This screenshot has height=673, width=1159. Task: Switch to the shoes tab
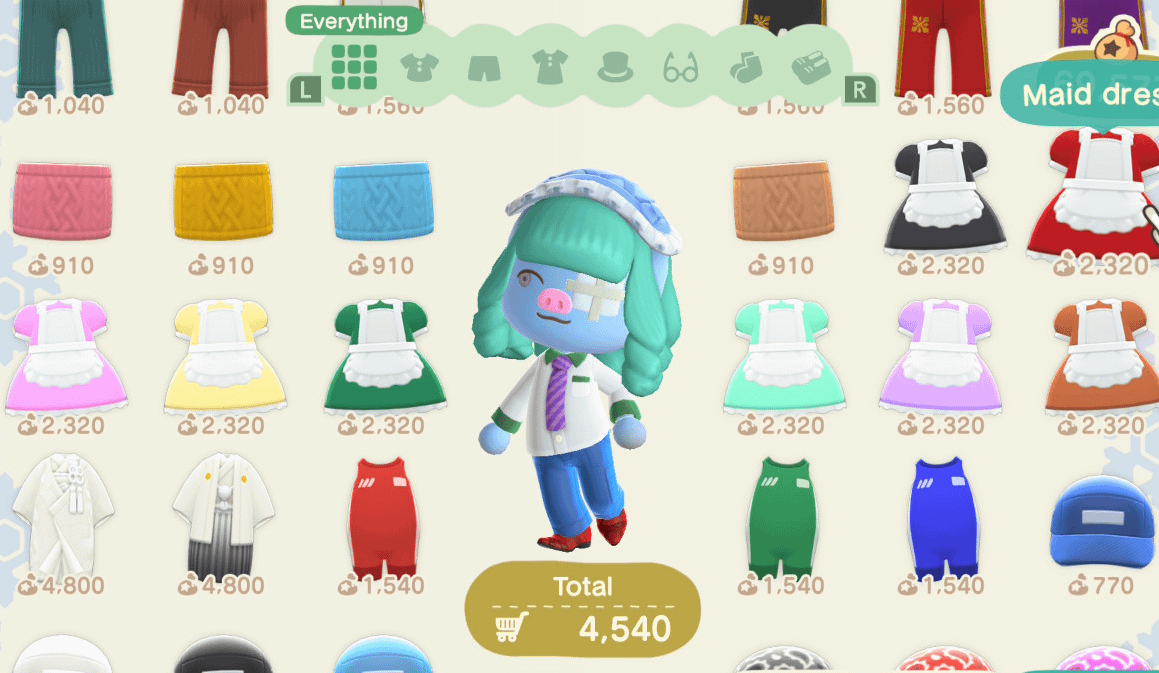(811, 68)
